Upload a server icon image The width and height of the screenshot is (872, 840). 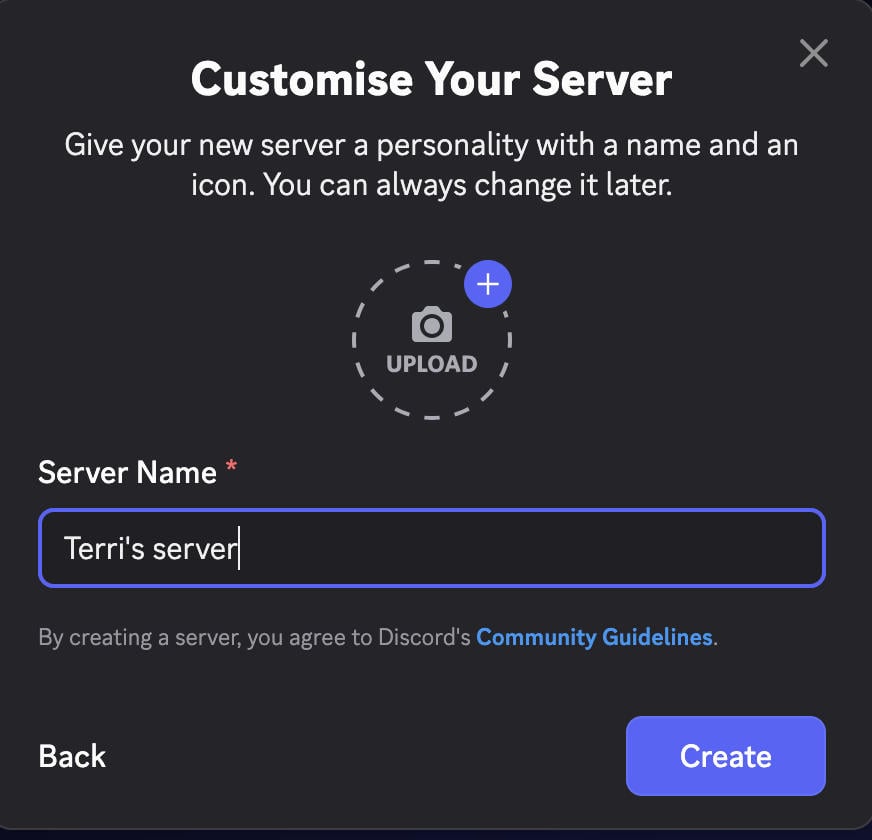[x=432, y=340]
